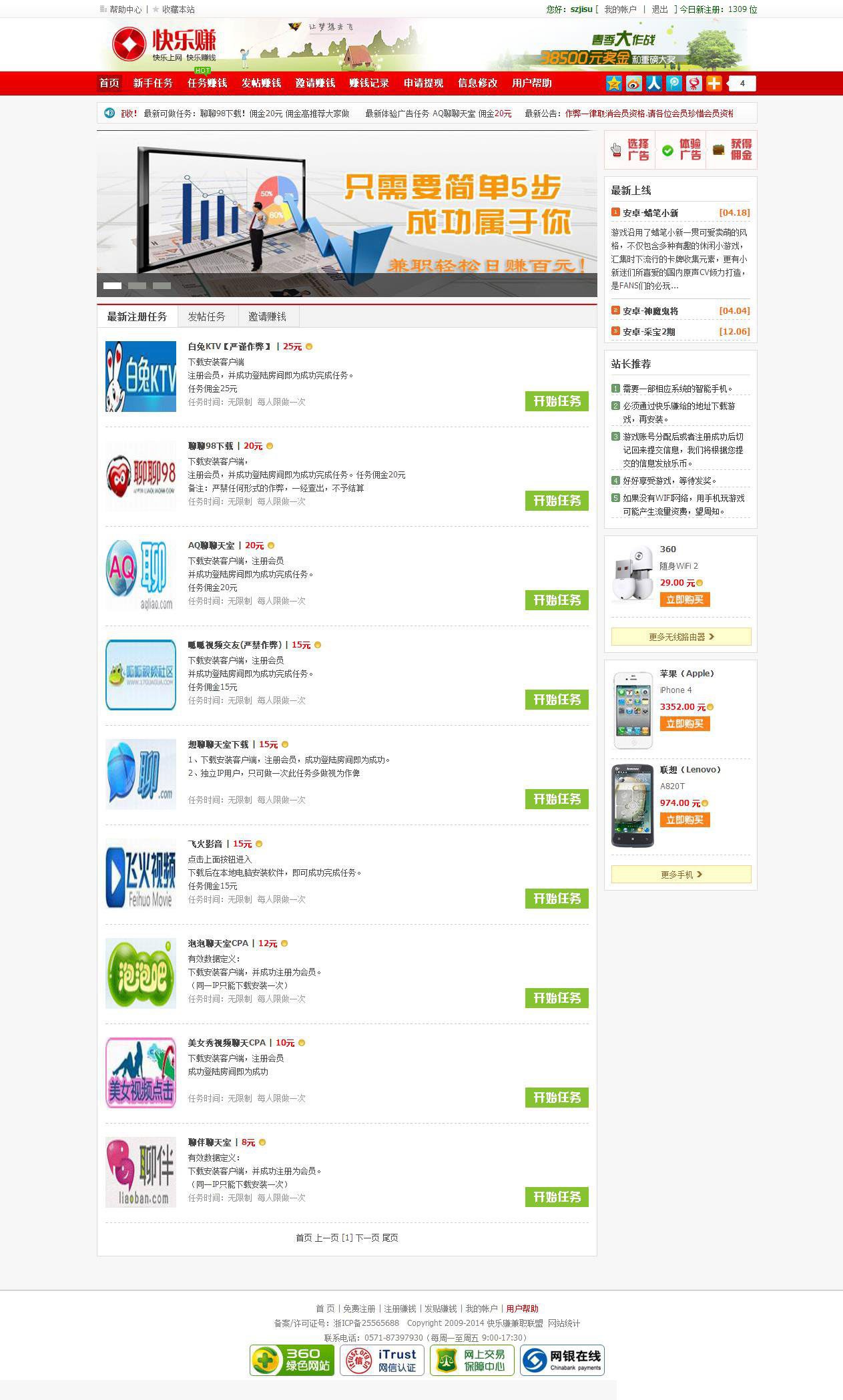Buy the 360 随身WiFi 2 now
This screenshot has width=843, height=1400.
pyautogui.click(x=684, y=600)
